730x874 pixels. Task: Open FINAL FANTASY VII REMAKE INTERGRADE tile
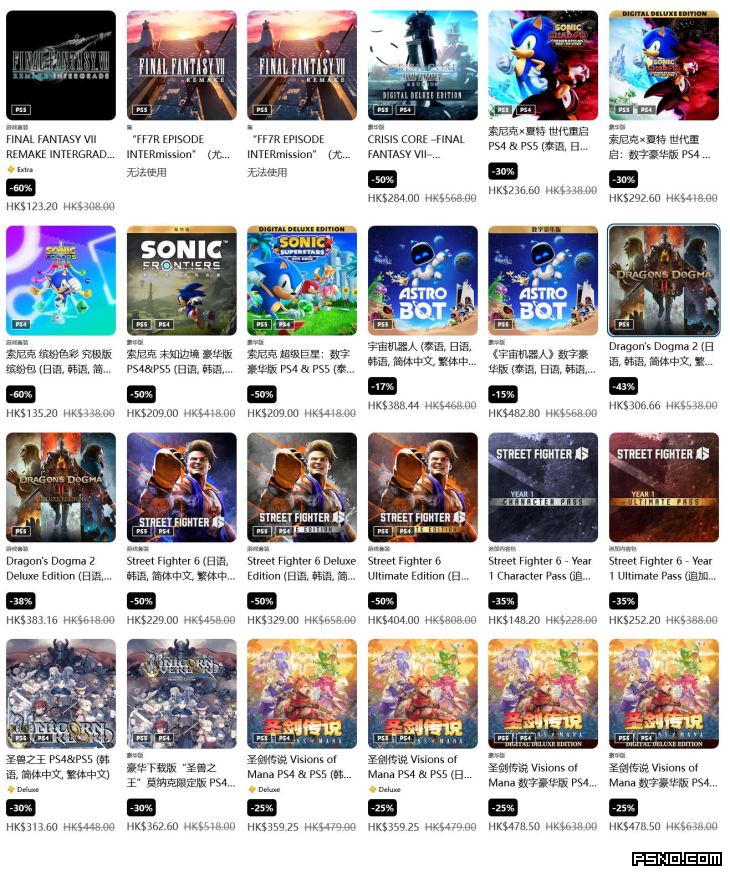61,65
